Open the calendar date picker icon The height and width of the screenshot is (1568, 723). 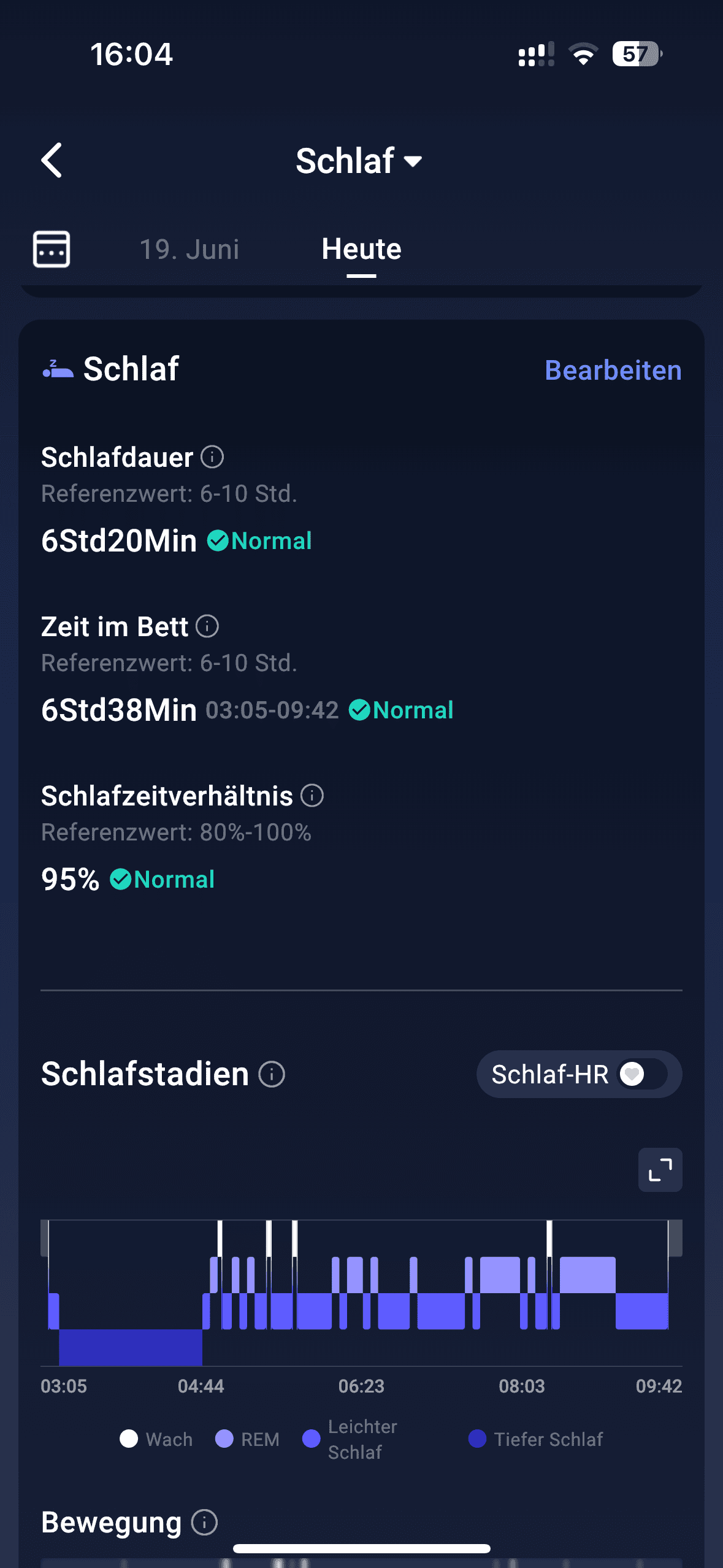(52, 249)
